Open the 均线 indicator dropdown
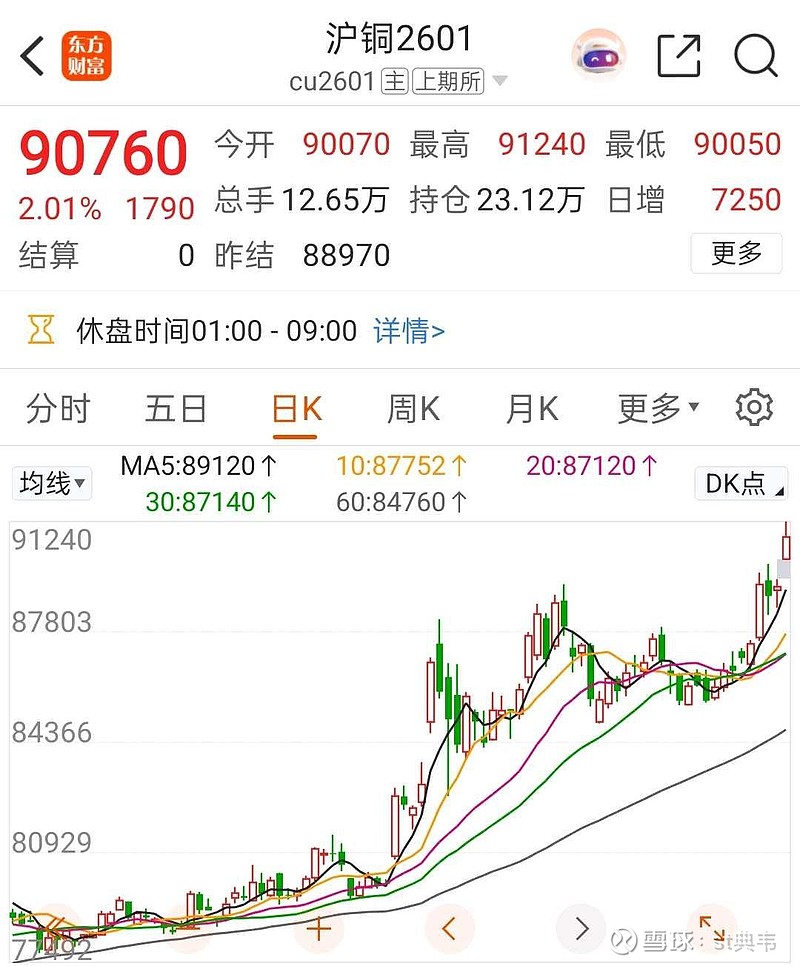Viewport: 800px width, 966px height. 51,483
